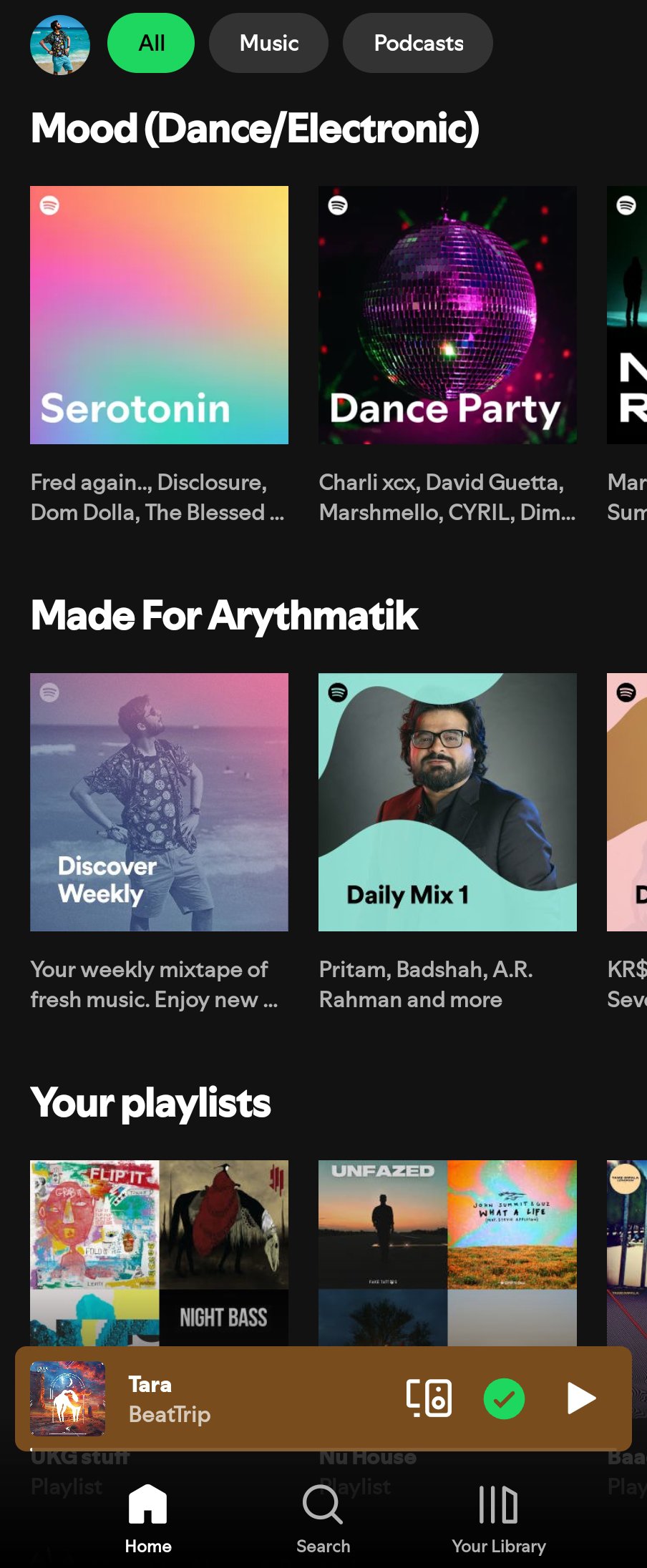Open the Nu House playlist cover
Screen dimensions: 647x1568
(447, 1253)
